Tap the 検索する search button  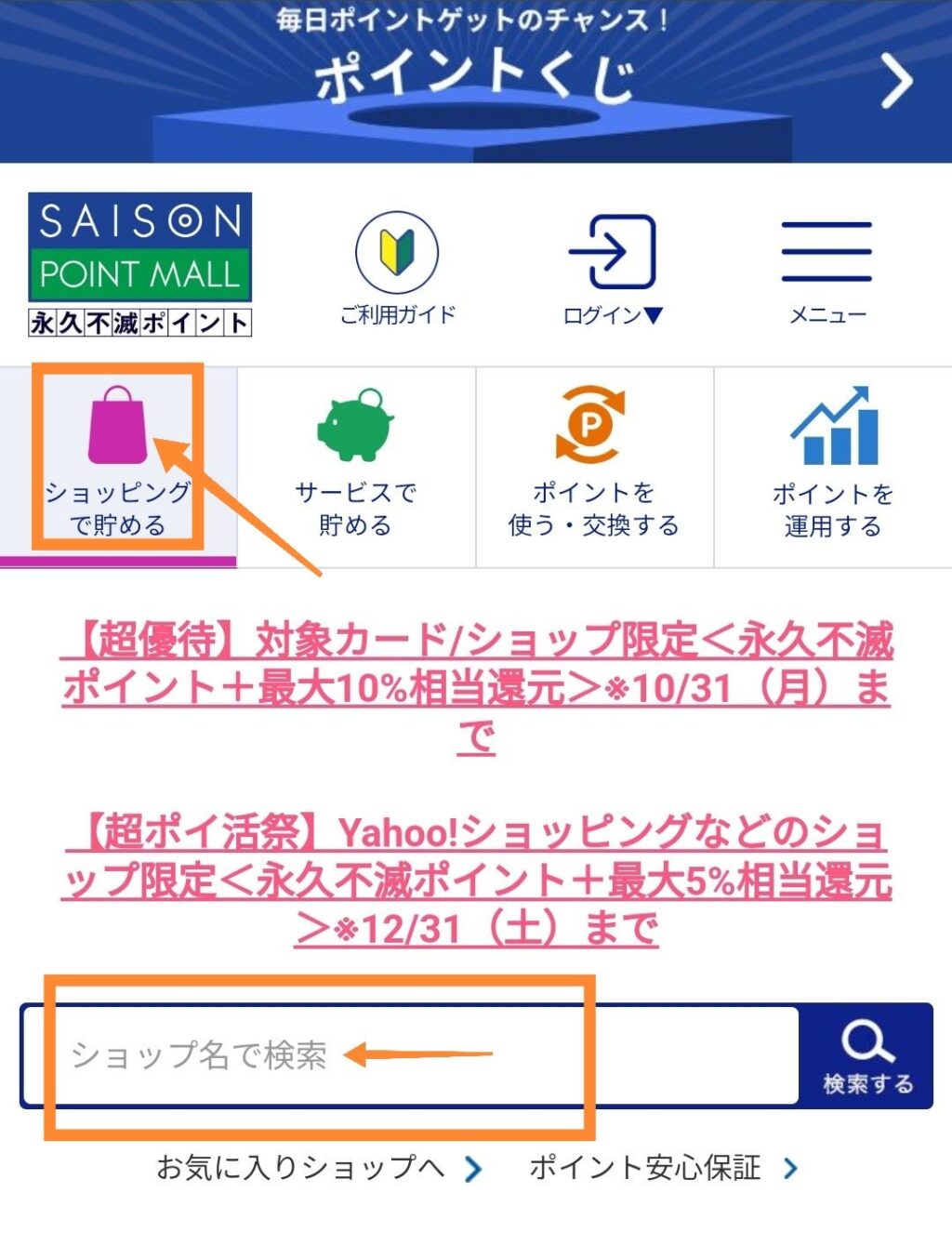866,1055
